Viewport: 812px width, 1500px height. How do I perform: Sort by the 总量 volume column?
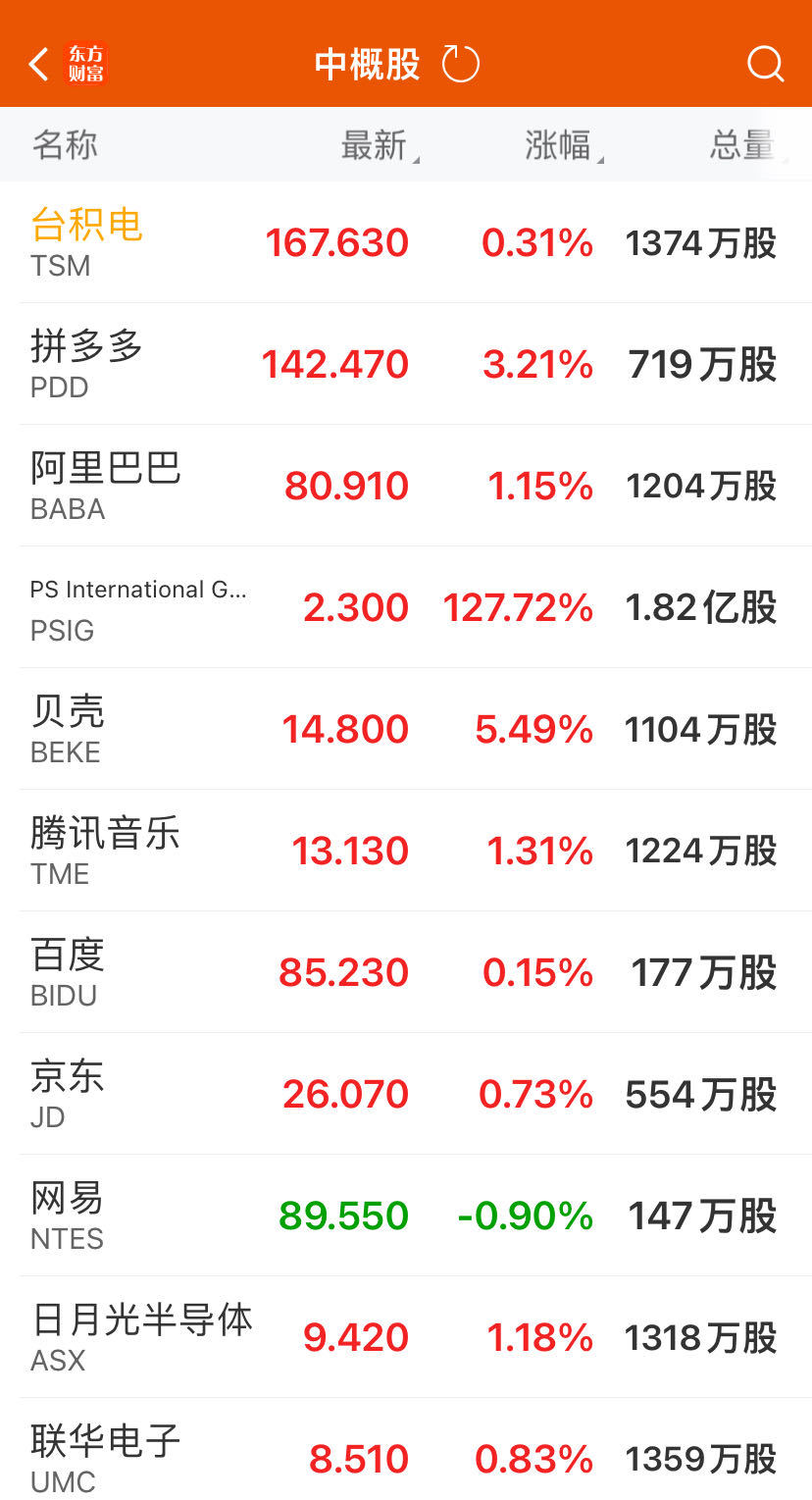click(x=737, y=143)
